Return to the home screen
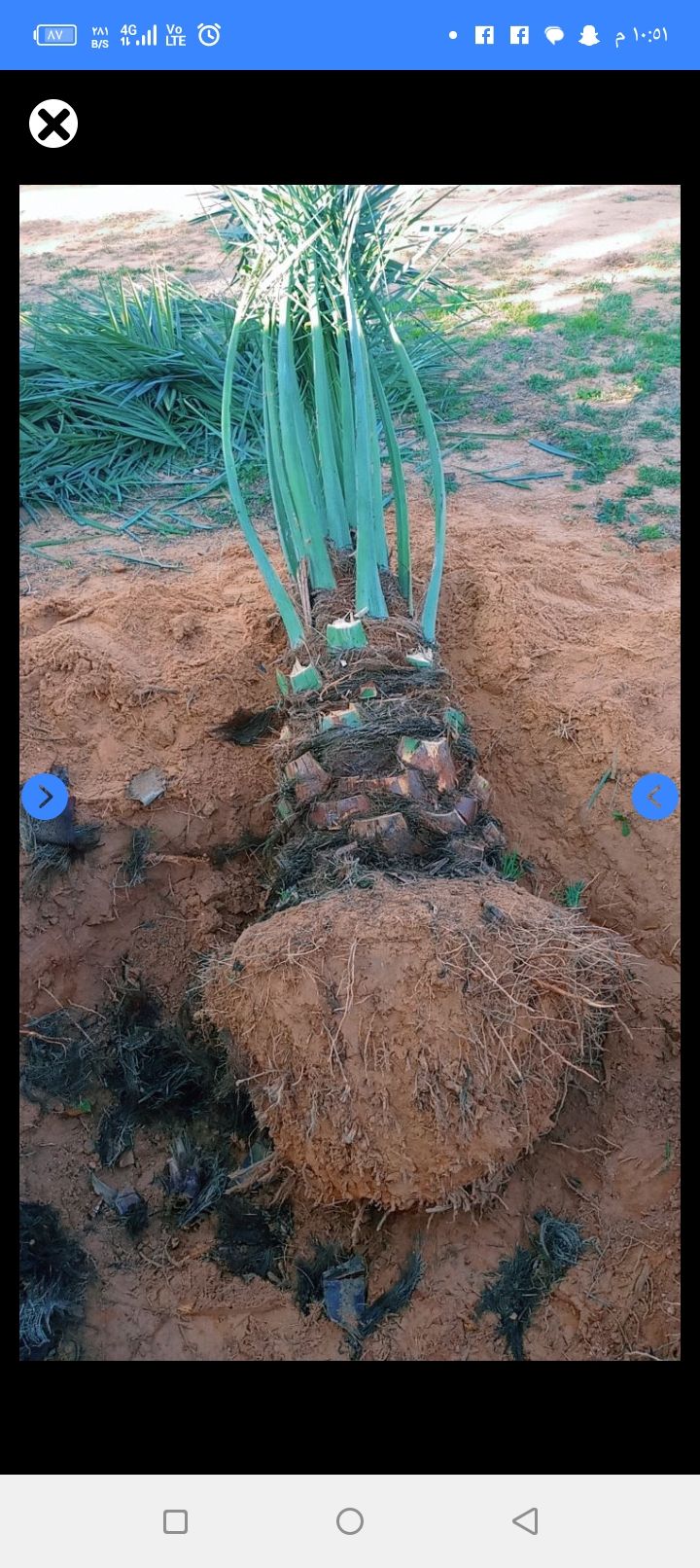This screenshot has width=700, height=1568. pos(350,1521)
